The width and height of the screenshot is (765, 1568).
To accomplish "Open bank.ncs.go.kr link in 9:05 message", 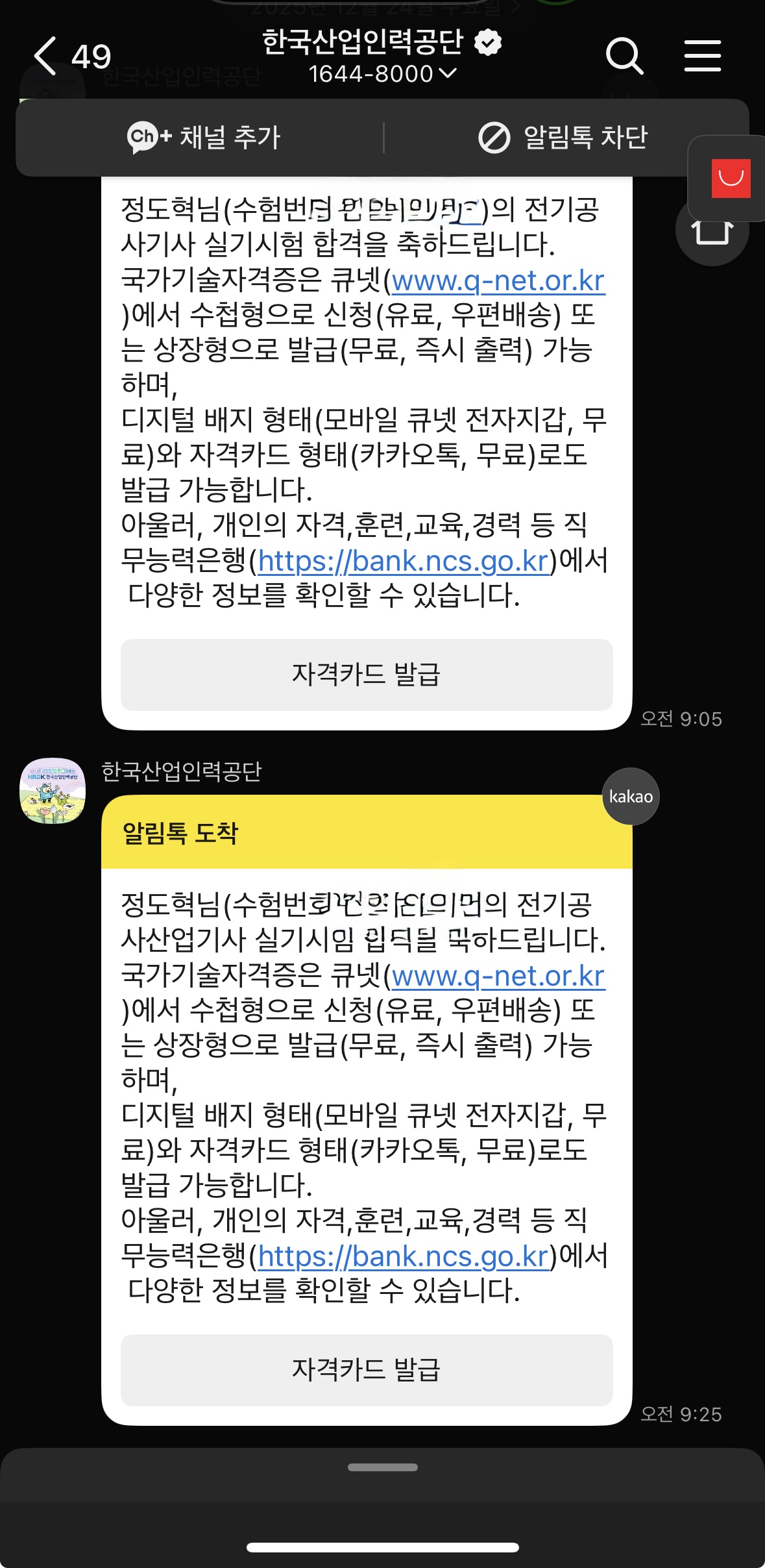I will pyautogui.click(x=404, y=562).
